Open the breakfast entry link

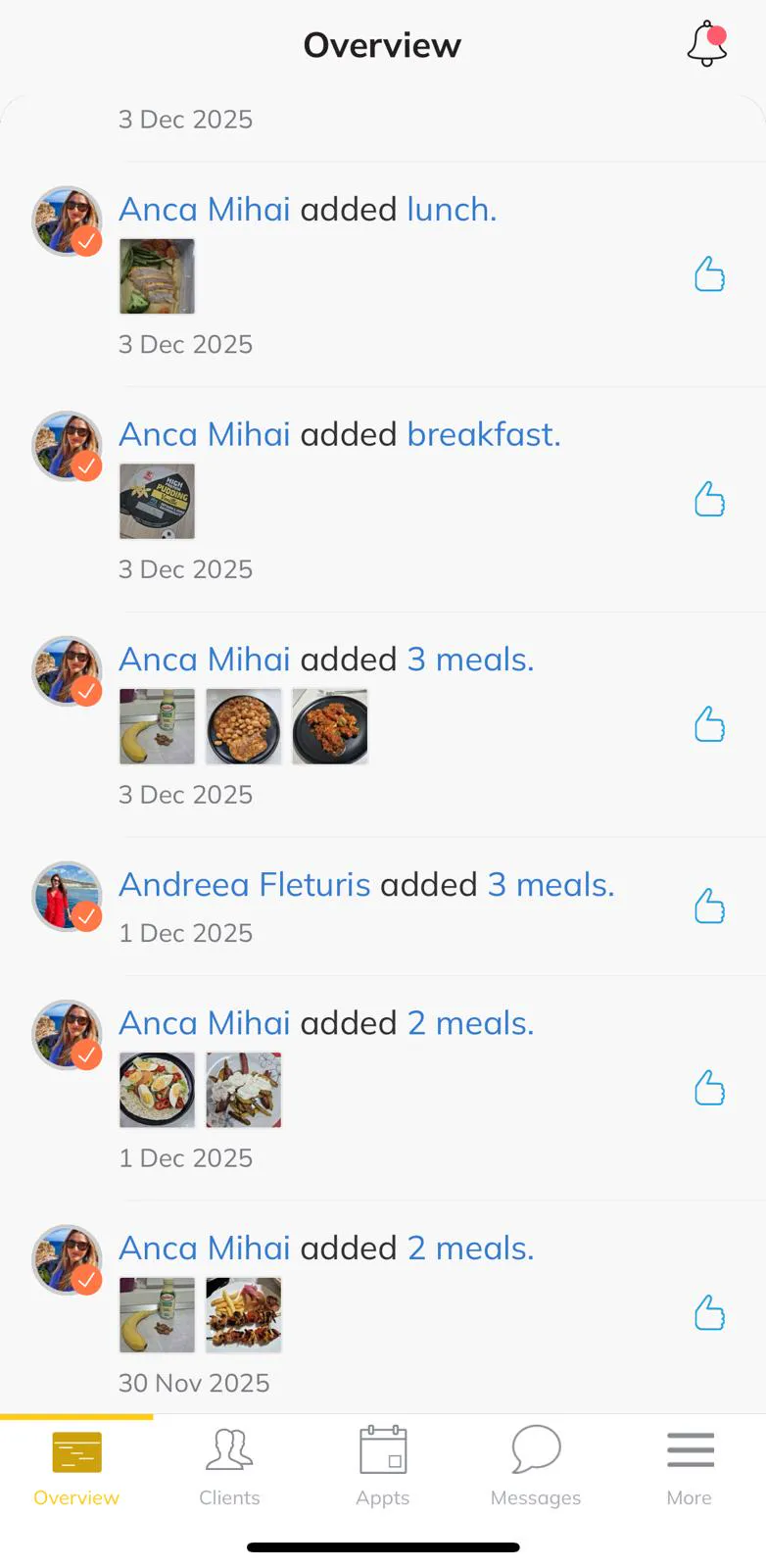pyautogui.click(x=483, y=434)
